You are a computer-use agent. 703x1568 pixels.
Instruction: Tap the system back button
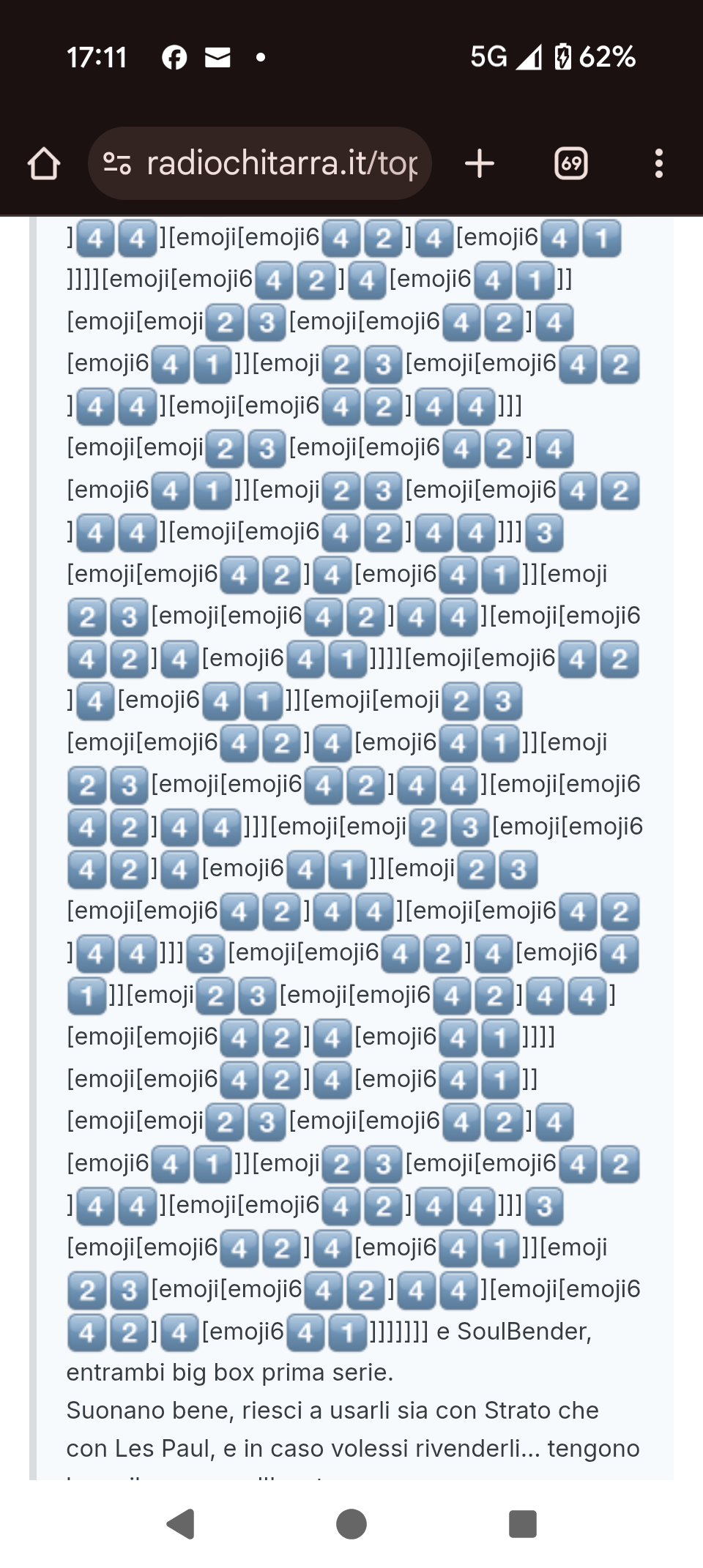coord(181,1524)
